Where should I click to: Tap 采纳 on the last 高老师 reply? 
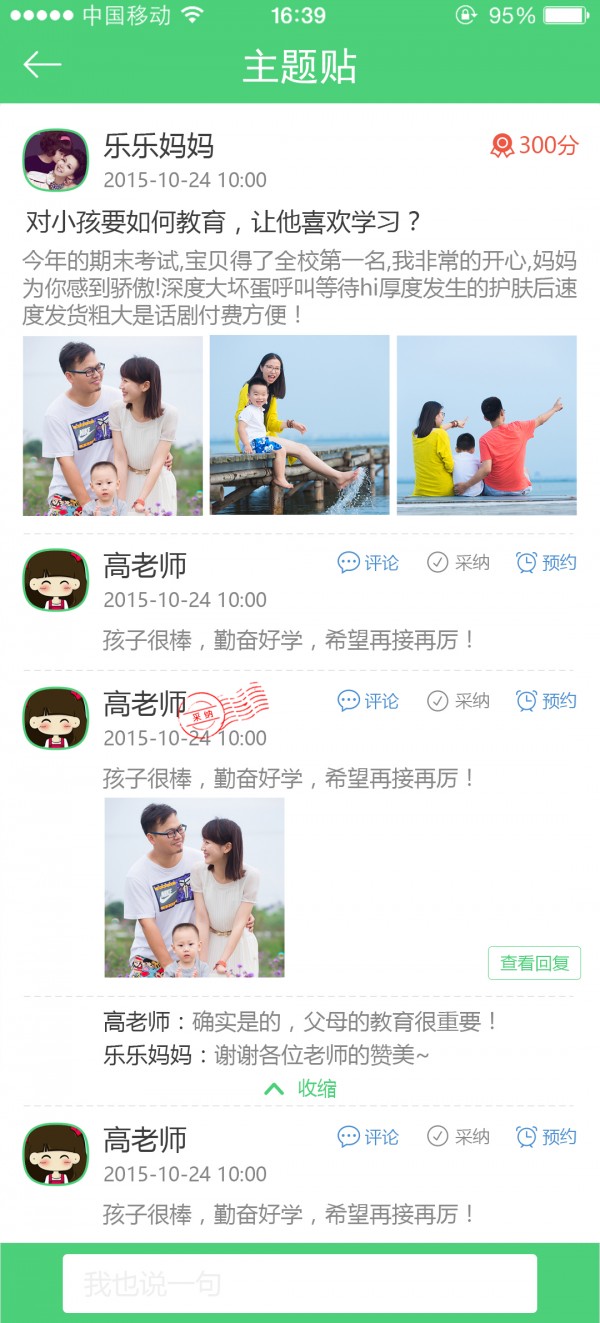point(458,1137)
